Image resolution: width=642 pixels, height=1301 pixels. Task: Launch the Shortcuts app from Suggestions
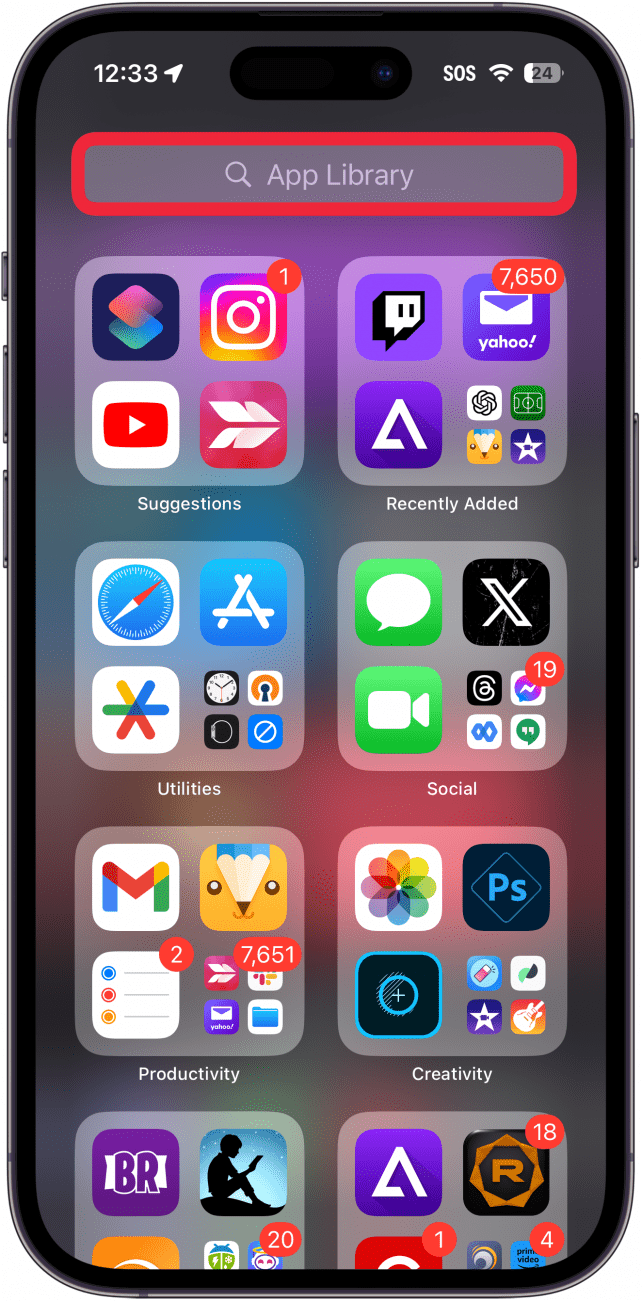136,317
